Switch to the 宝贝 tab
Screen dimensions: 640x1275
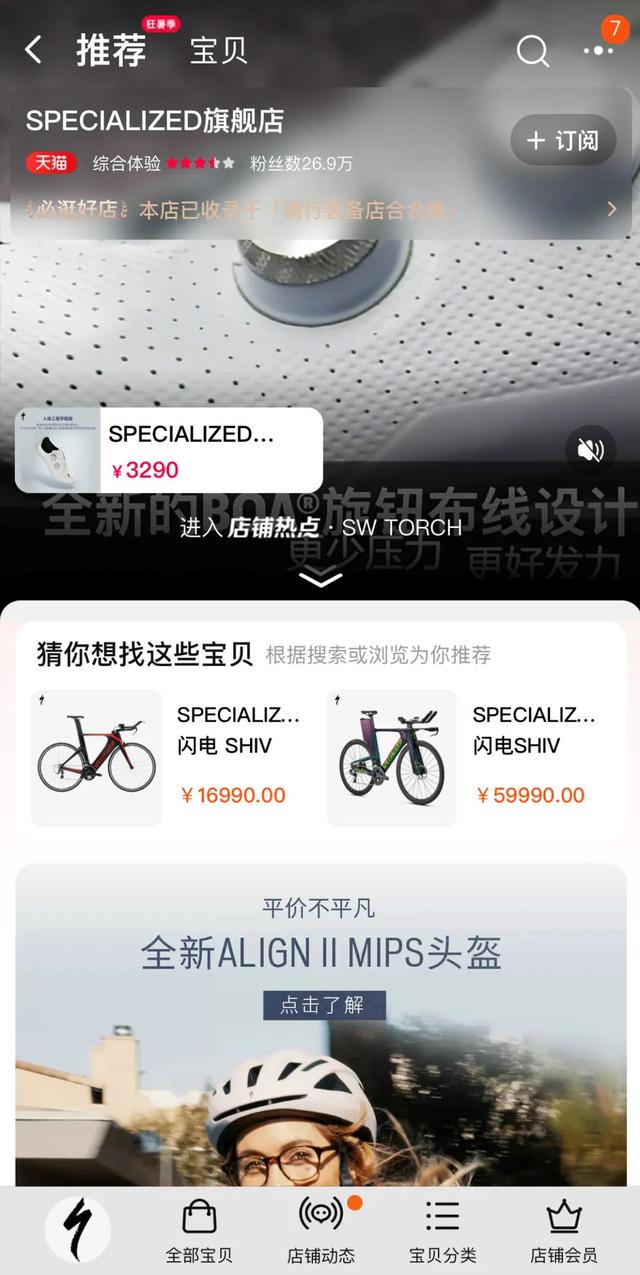pyautogui.click(x=219, y=50)
